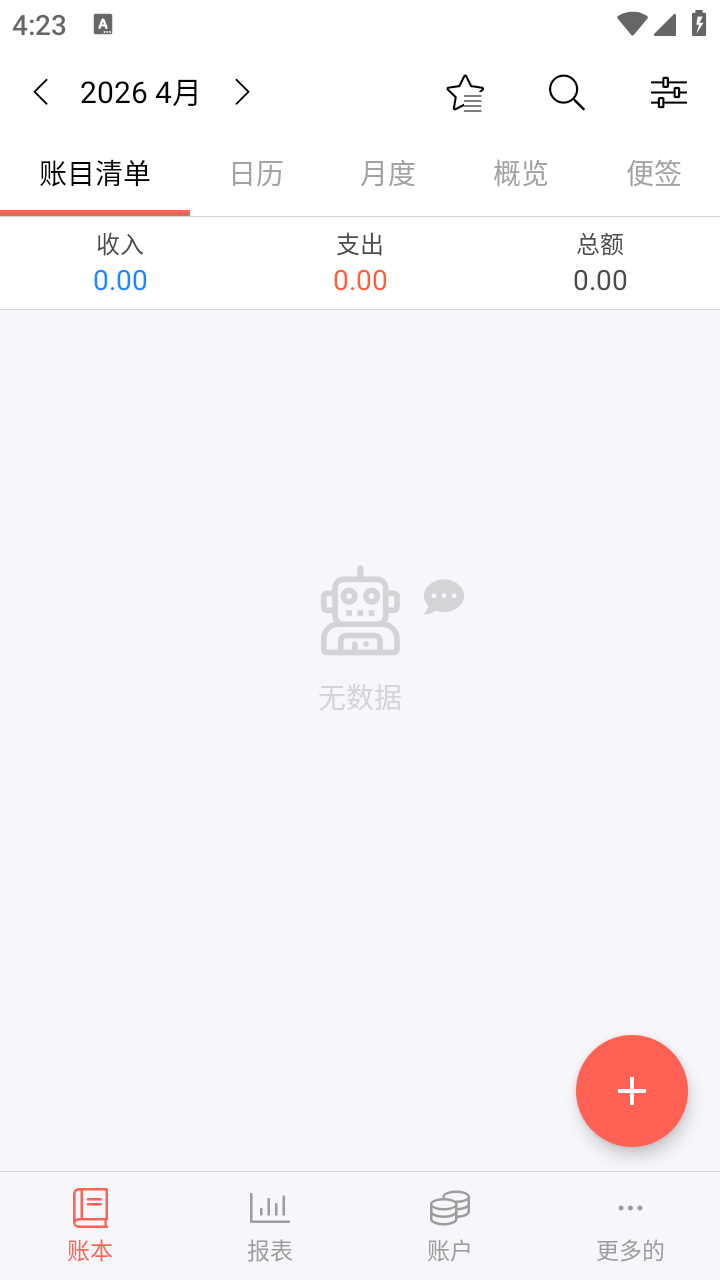Tap the 支出 expense total

coord(360,280)
